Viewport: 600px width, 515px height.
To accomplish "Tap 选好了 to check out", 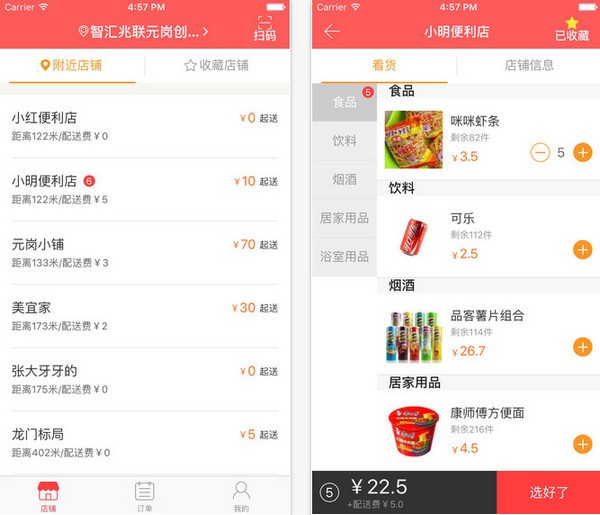I will pos(548,492).
